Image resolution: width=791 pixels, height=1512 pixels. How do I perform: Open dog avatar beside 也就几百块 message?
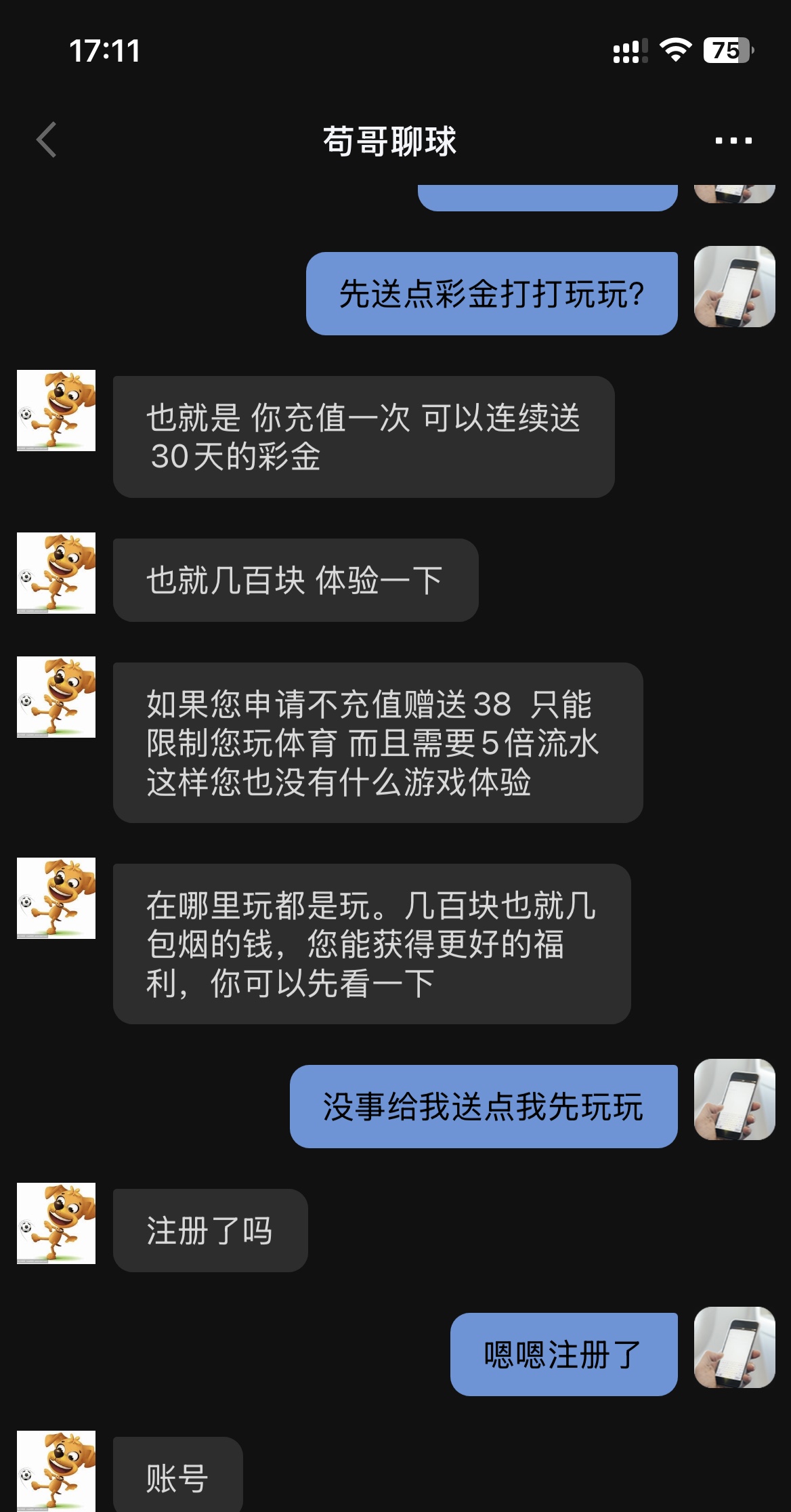pos(56,573)
